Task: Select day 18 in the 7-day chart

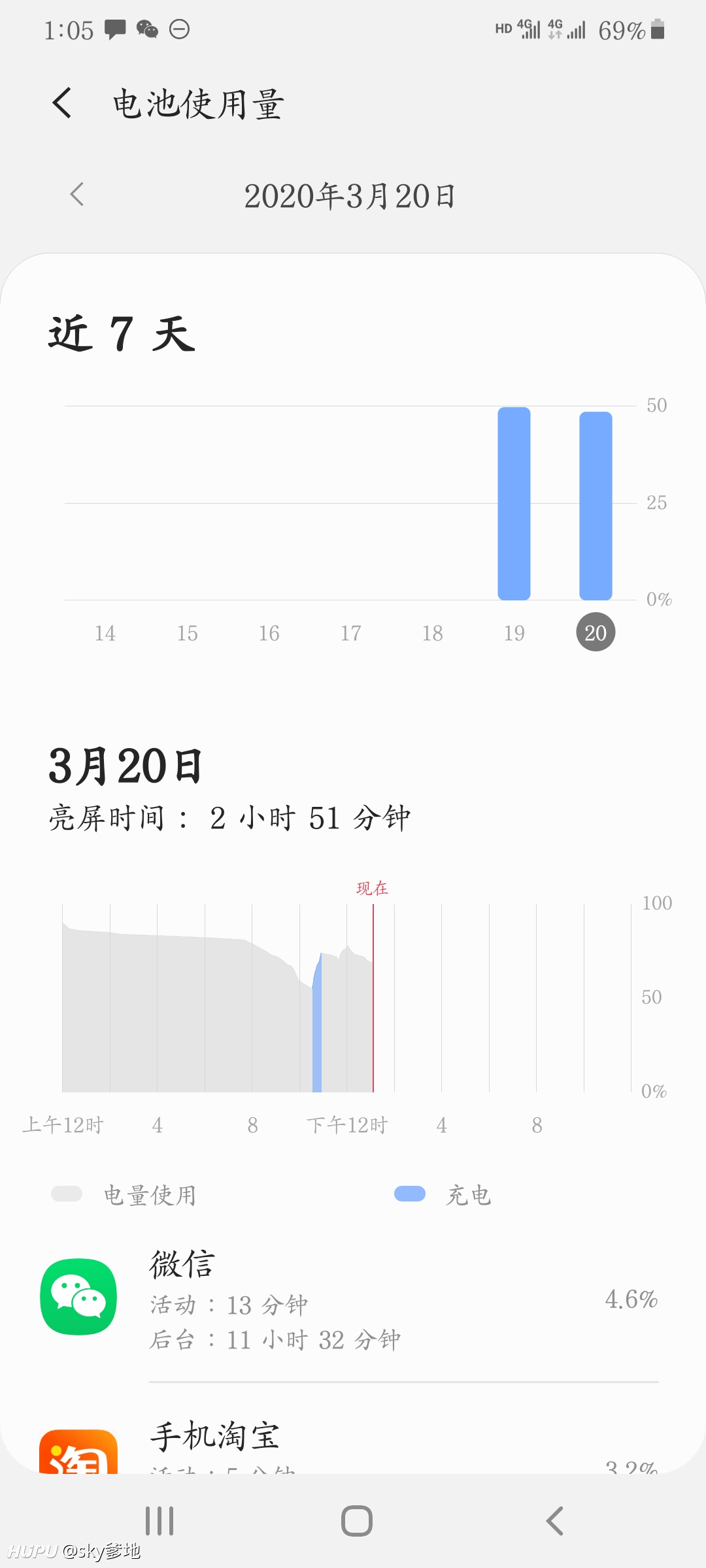Action: [x=432, y=632]
